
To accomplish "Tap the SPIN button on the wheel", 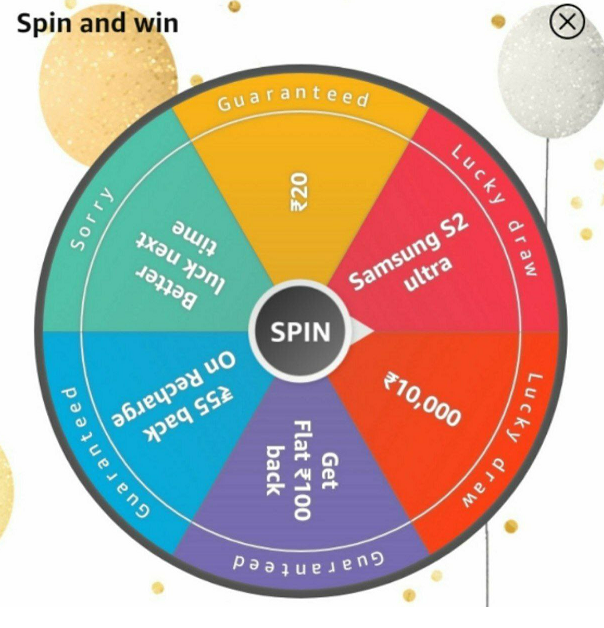I will (x=302, y=331).
